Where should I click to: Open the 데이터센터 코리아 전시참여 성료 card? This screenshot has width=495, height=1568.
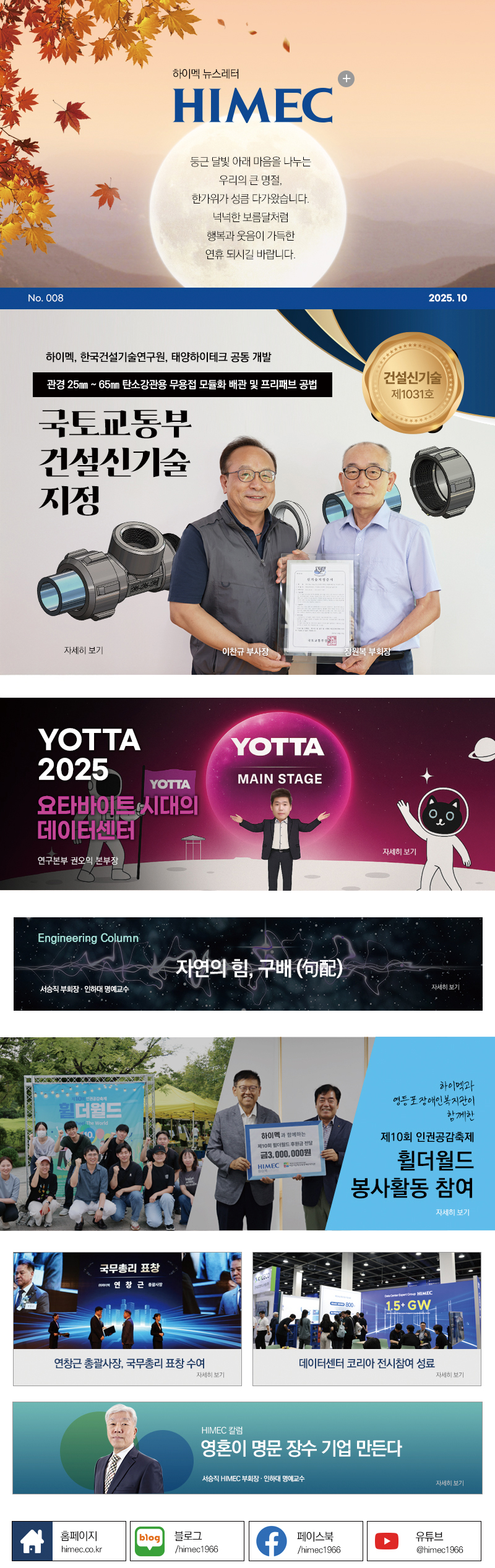(x=366, y=1319)
